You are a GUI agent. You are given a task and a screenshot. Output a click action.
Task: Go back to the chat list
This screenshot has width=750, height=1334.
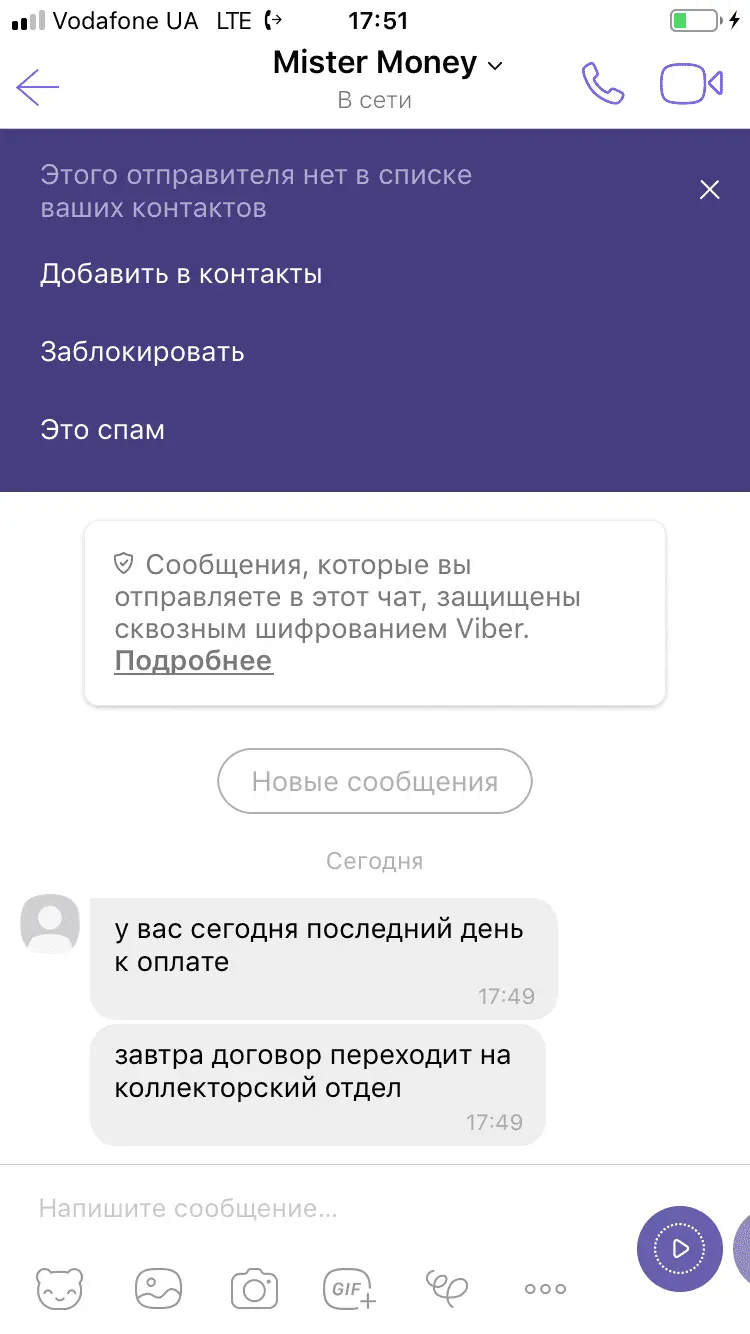pyautogui.click(x=38, y=87)
